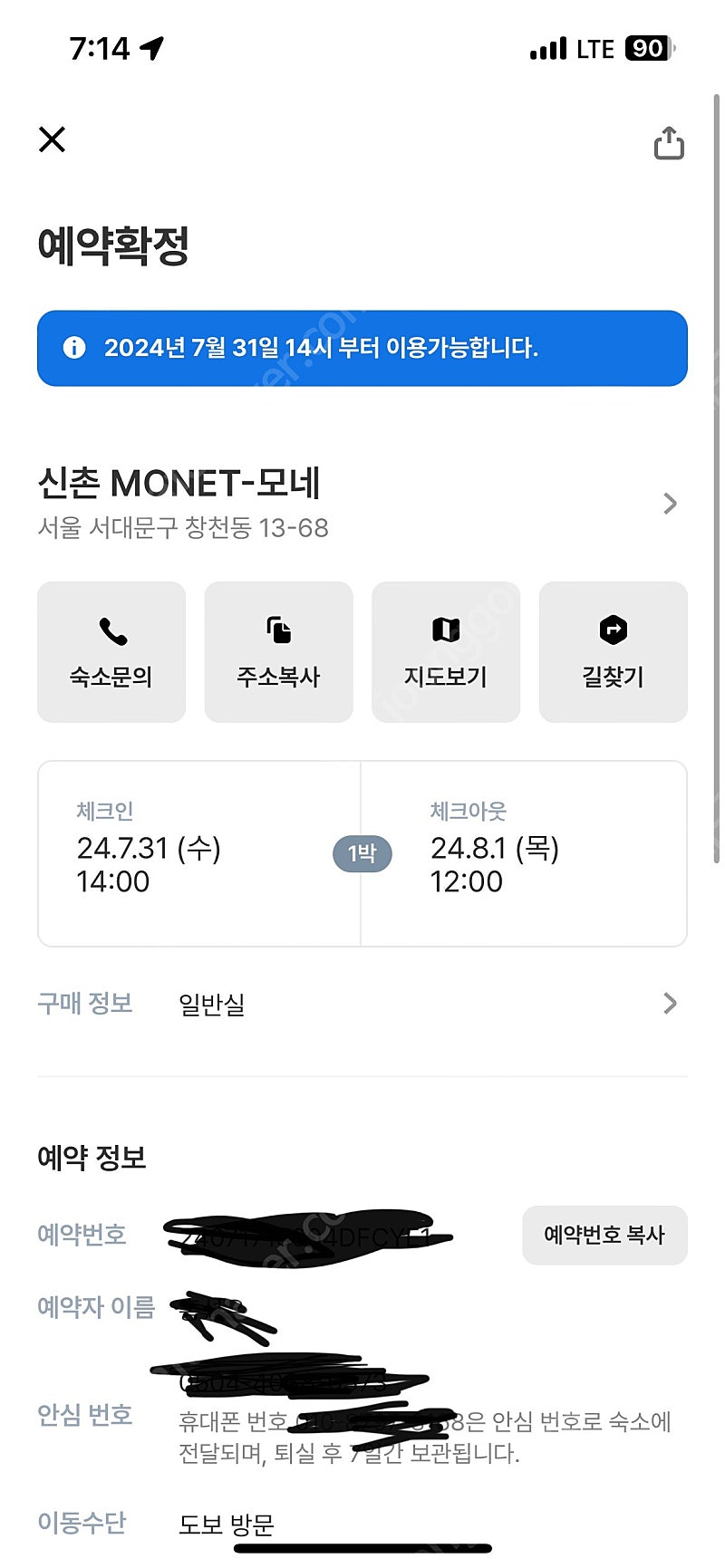The image size is (725, 1568).
Task: Open map with 지도보기
Action: [446, 652]
